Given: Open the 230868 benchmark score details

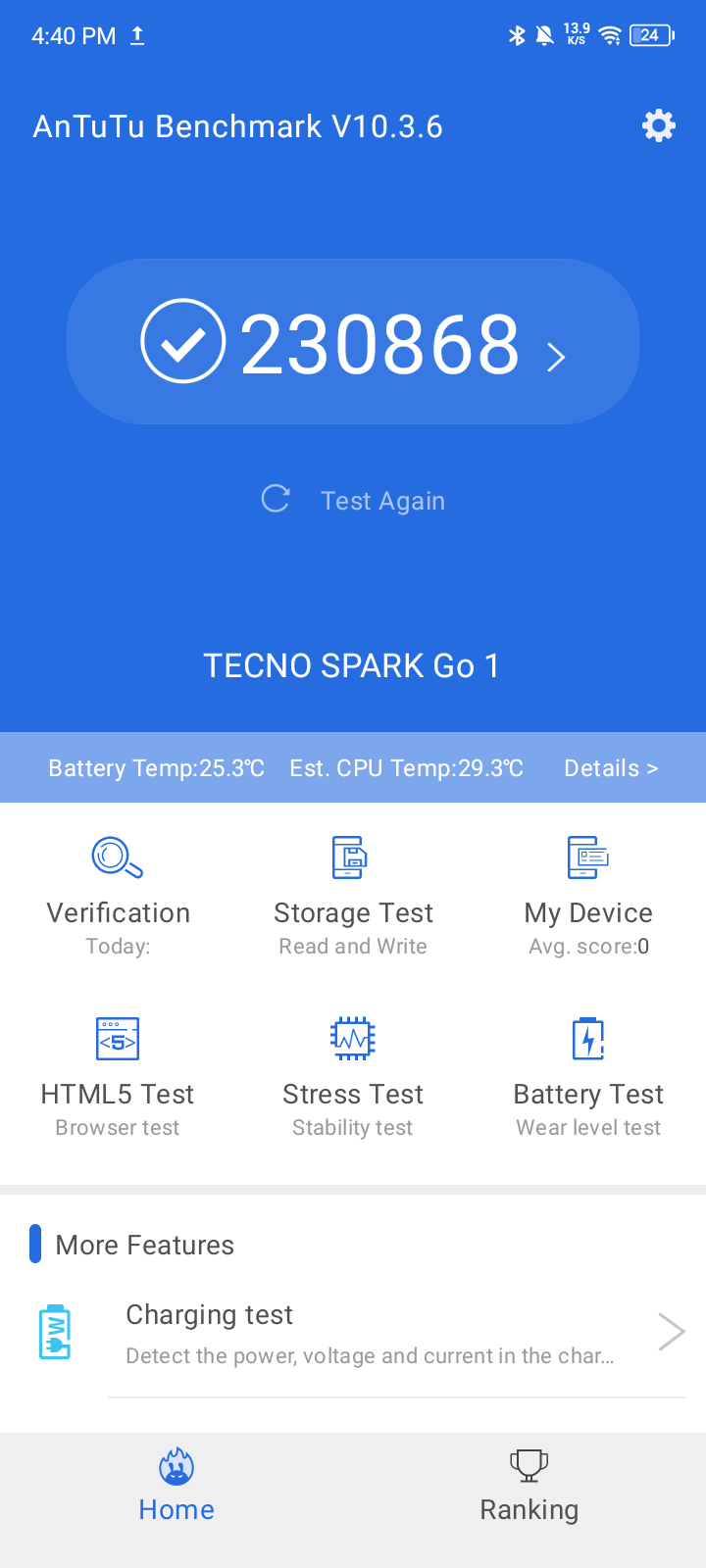Looking at the screenshot, I should coord(353,342).
